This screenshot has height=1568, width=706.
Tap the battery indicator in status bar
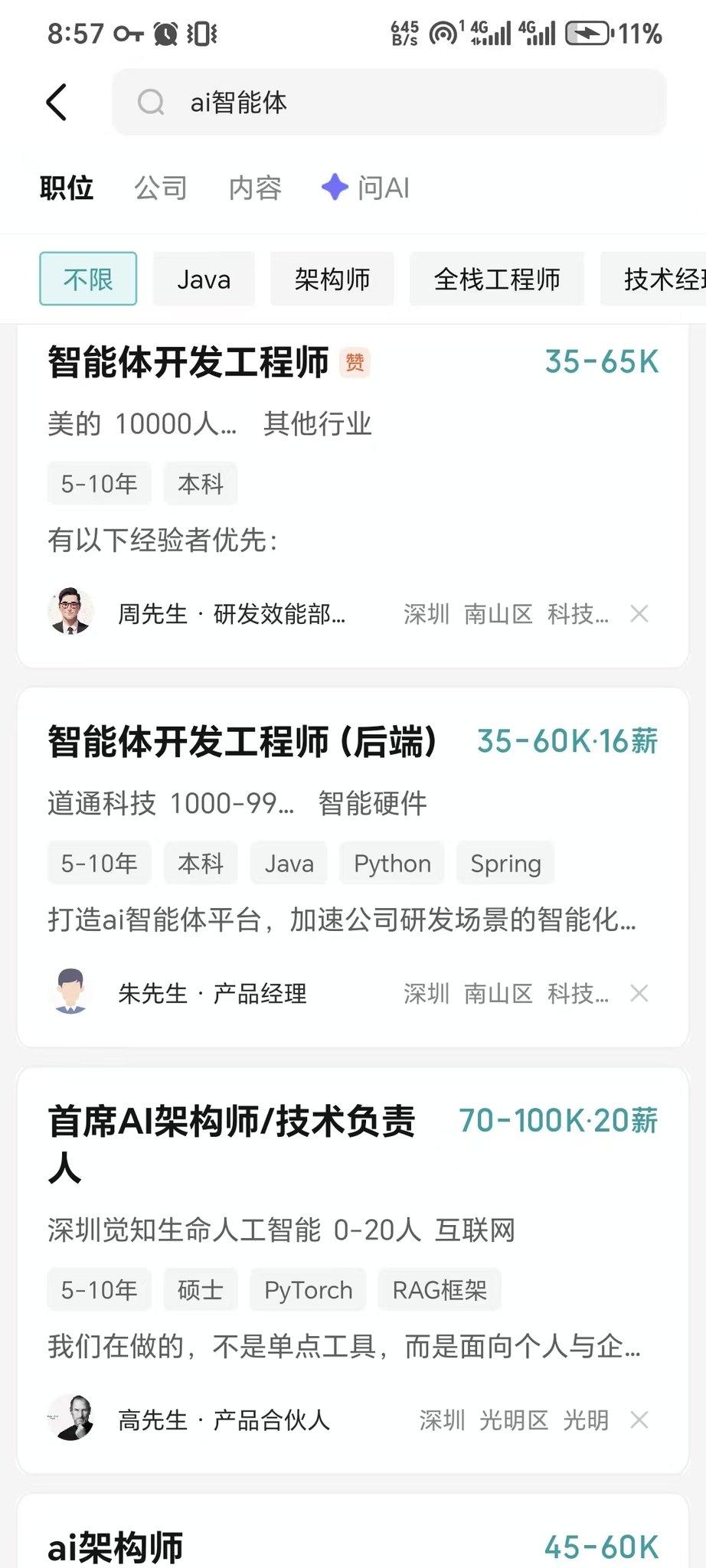coord(587,33)
